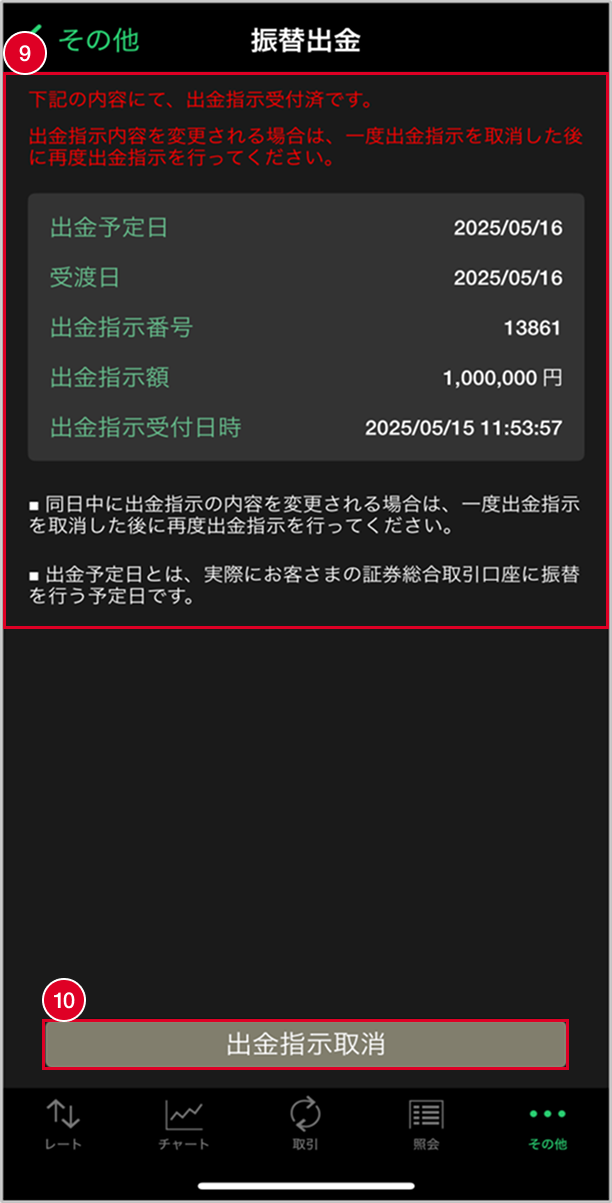Switch to the レート tab
Screen dimensions: 612x1203
pos(64,1124)
